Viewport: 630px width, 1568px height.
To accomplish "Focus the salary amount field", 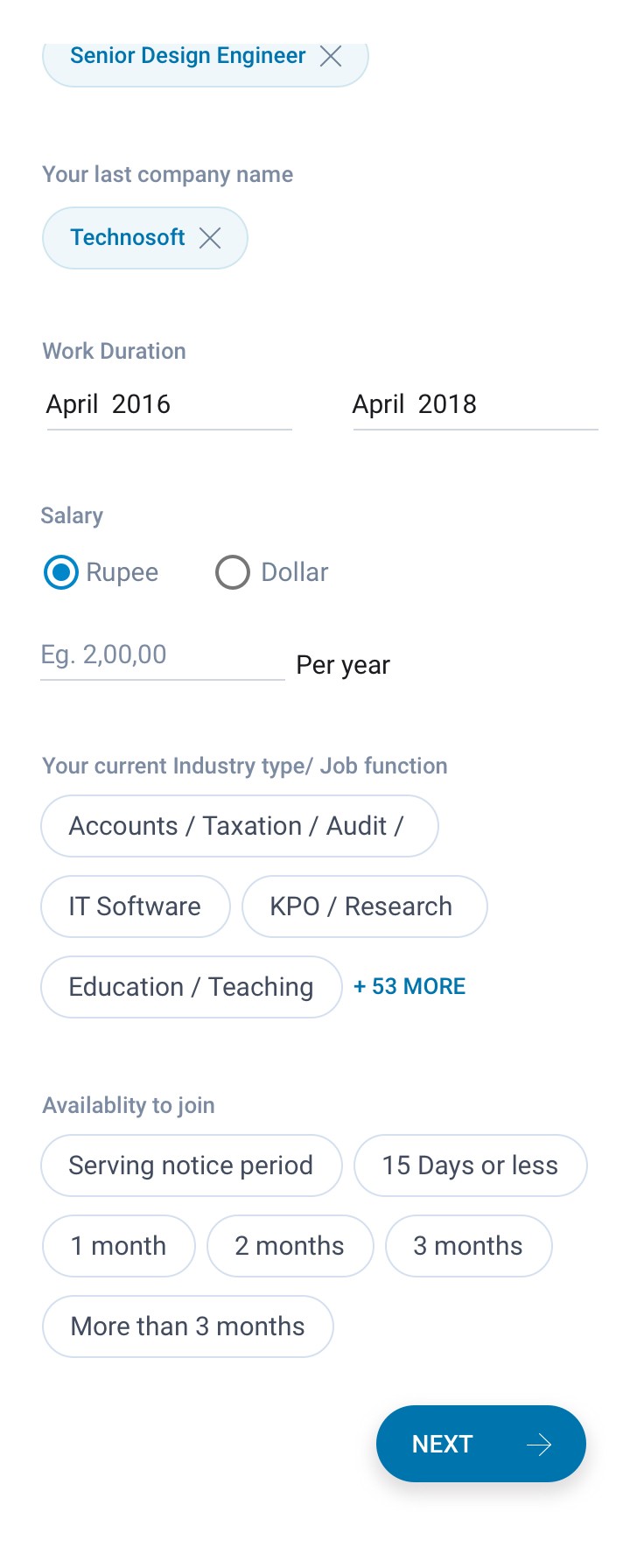I will pos(163,655).
